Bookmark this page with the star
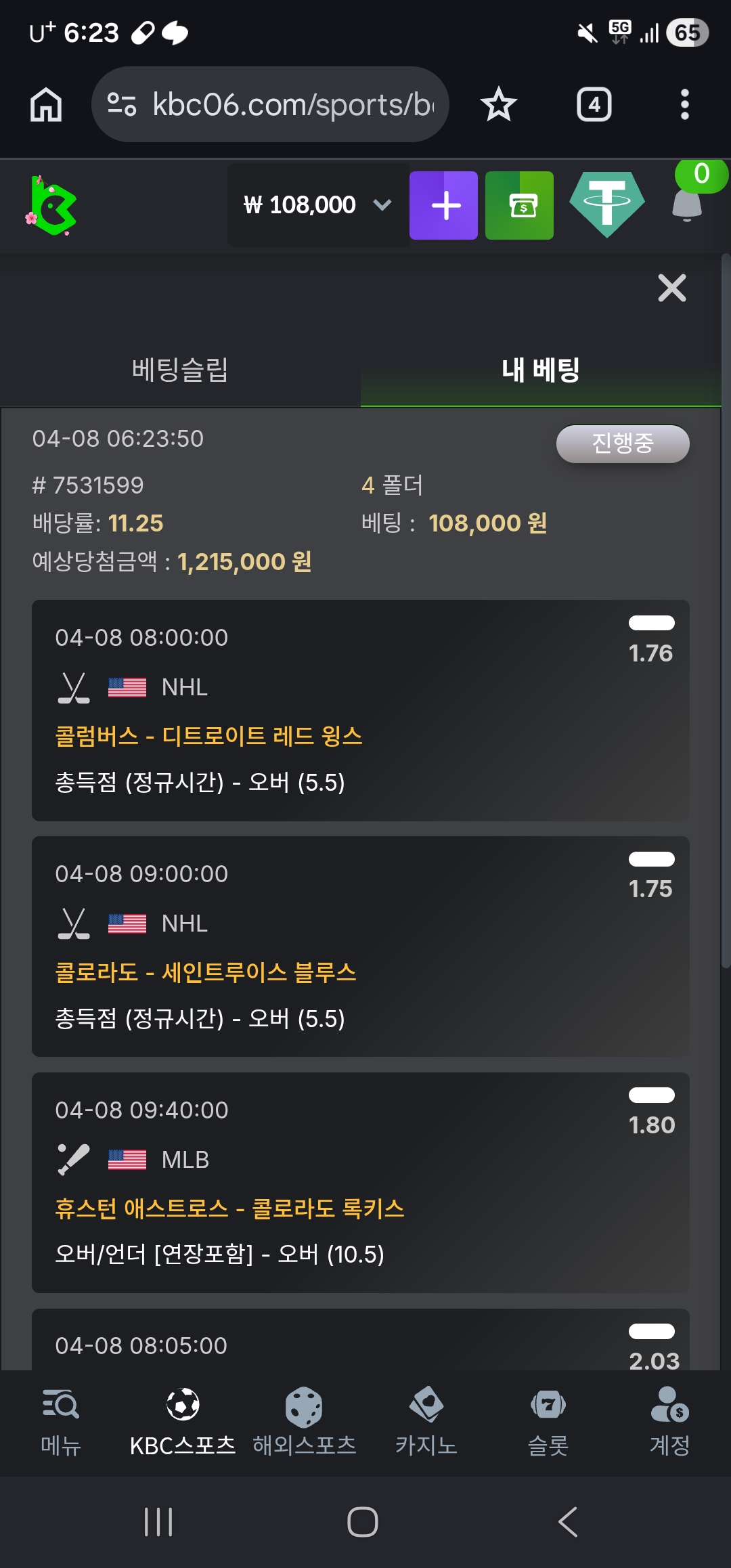Image resolution: width=731 pixels, height=1568 pixels. coord(499,105)
